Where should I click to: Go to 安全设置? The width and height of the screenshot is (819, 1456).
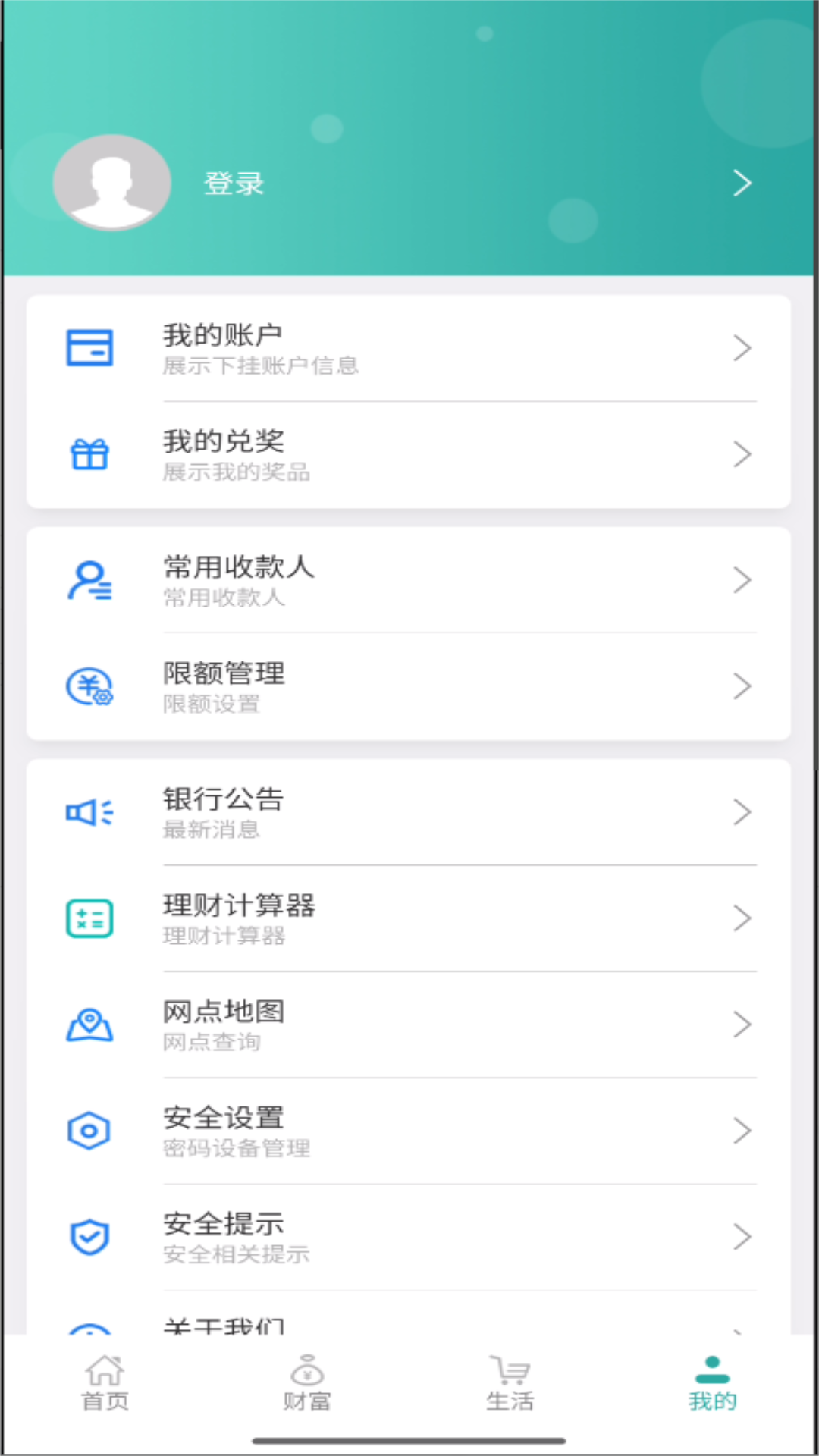(x=408, y=1131)
